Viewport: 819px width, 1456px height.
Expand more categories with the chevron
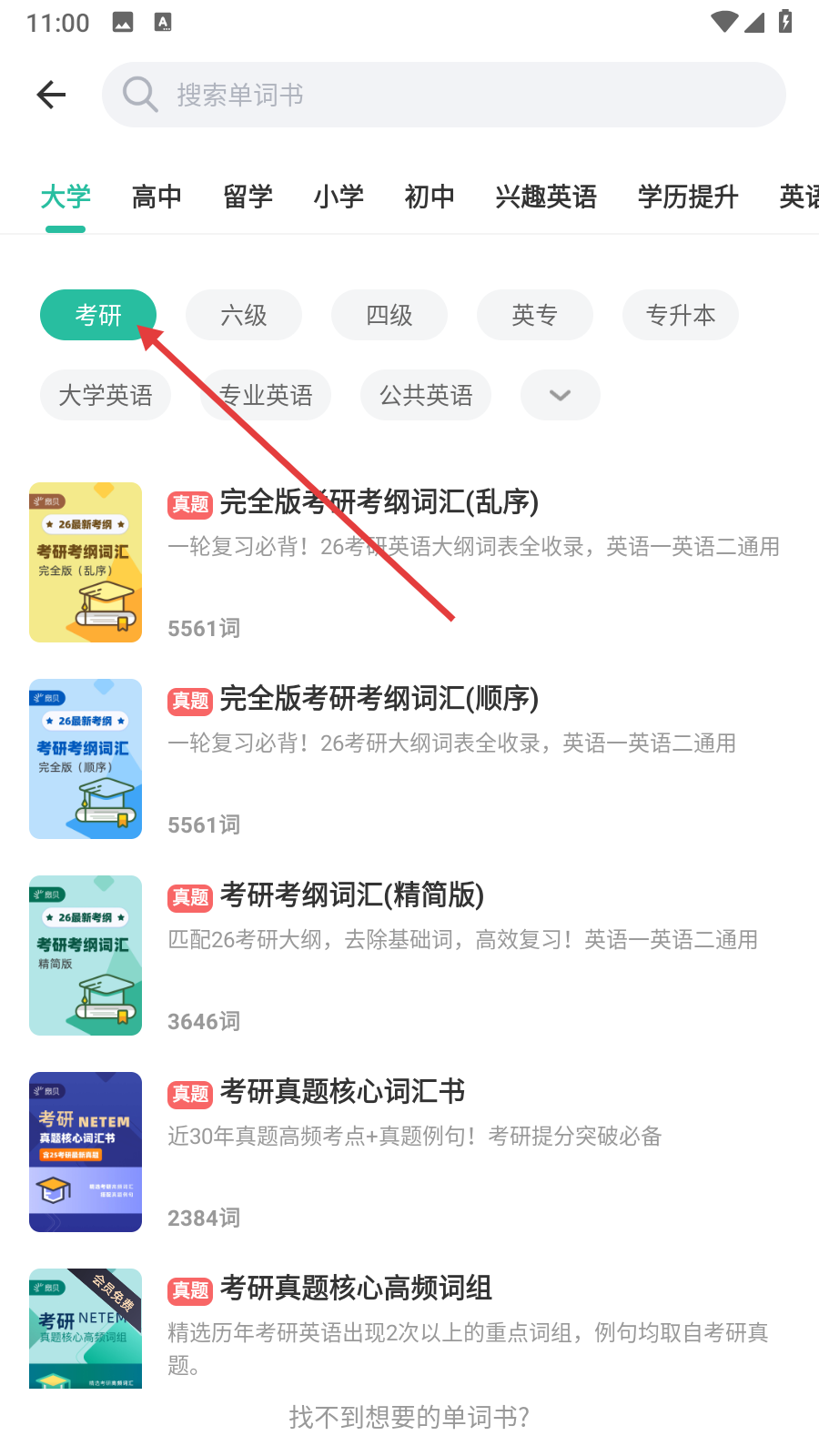coord(561,395)
